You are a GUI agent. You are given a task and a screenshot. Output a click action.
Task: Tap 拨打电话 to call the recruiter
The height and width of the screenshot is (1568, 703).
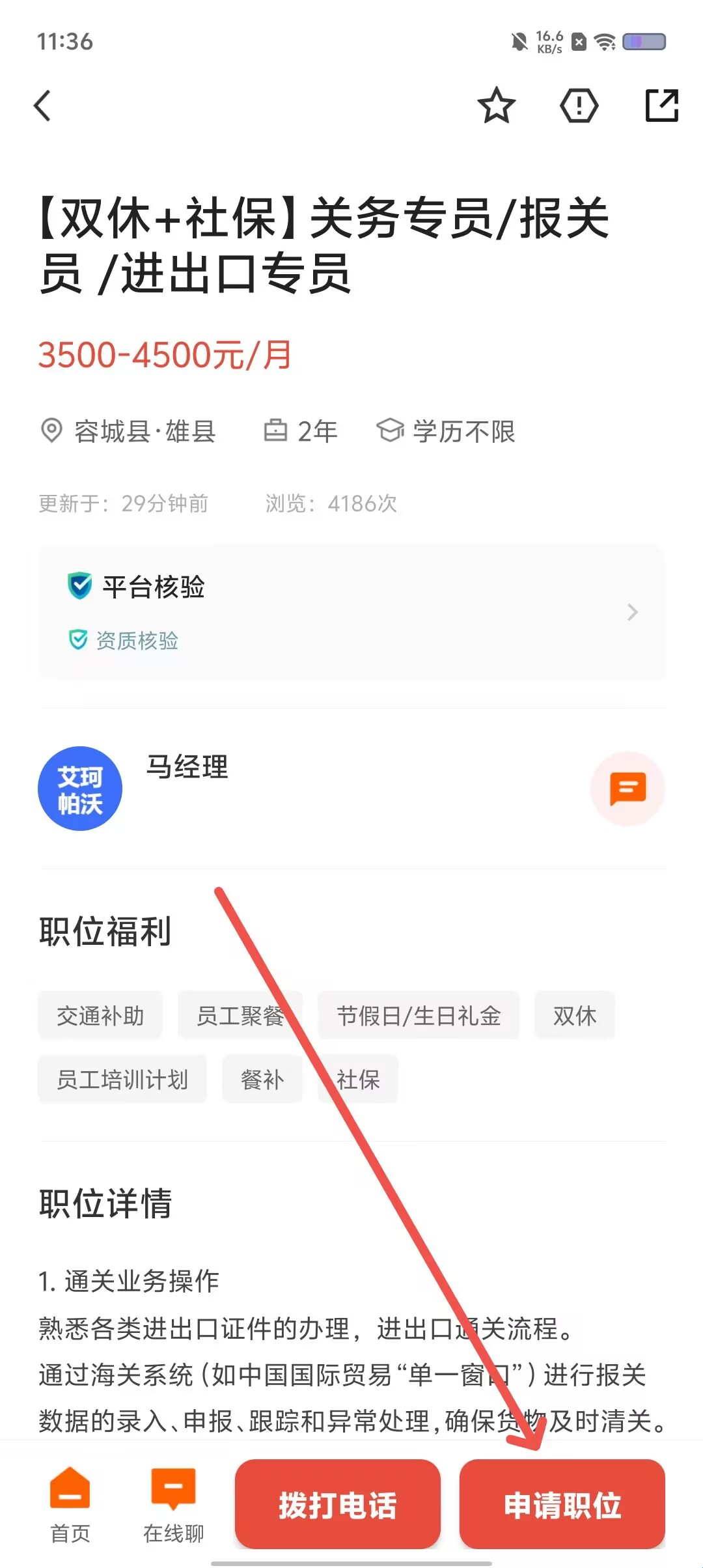click(x=338, y=1505)
